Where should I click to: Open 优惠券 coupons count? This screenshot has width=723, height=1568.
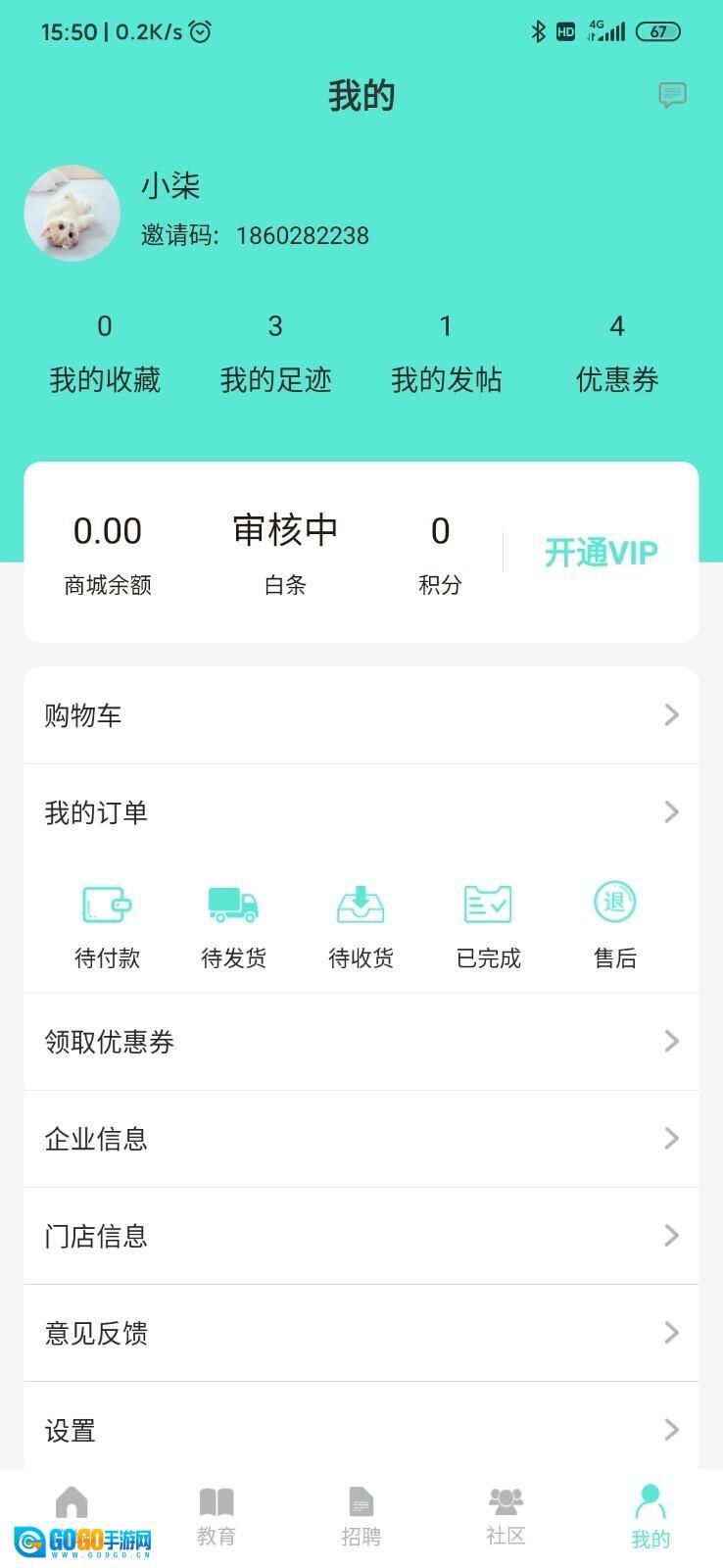point(616,354)
